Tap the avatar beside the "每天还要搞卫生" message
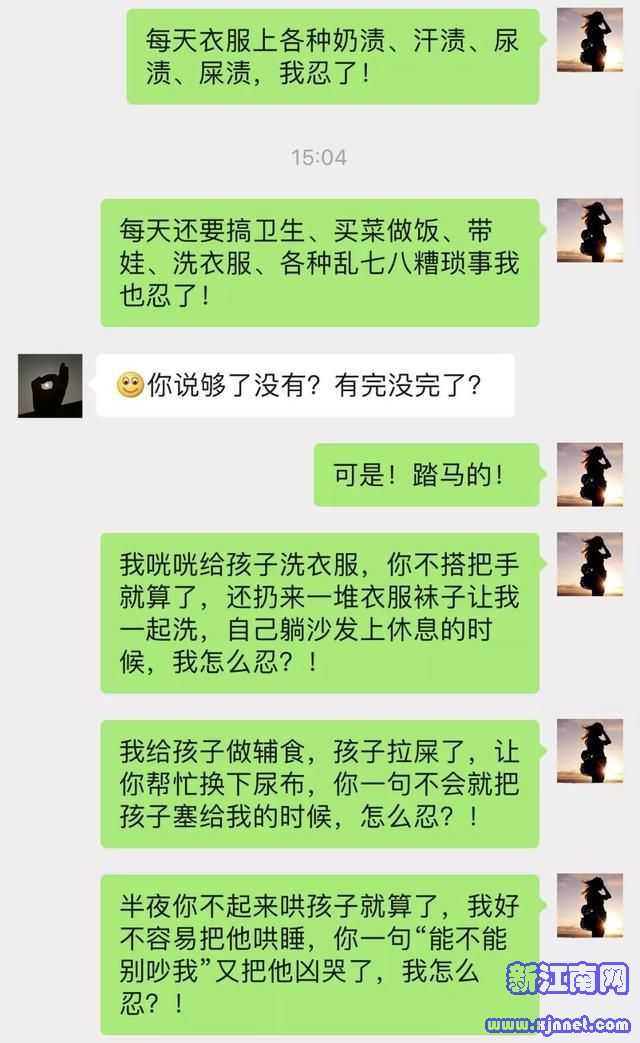 coord(590,231)
